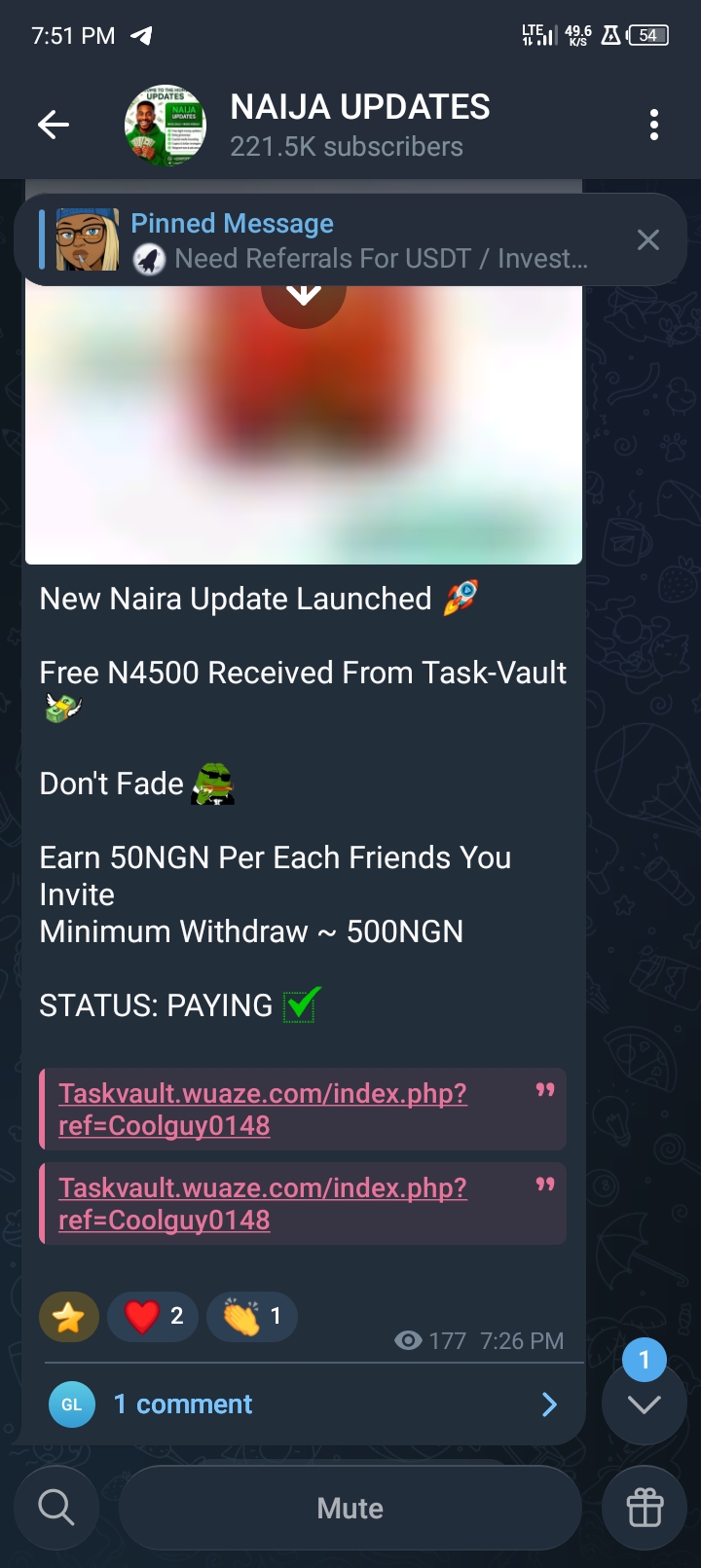View the 1 comment thread
The image size is (701, 1568).
pyautogui.click(x=304, y=1404)
